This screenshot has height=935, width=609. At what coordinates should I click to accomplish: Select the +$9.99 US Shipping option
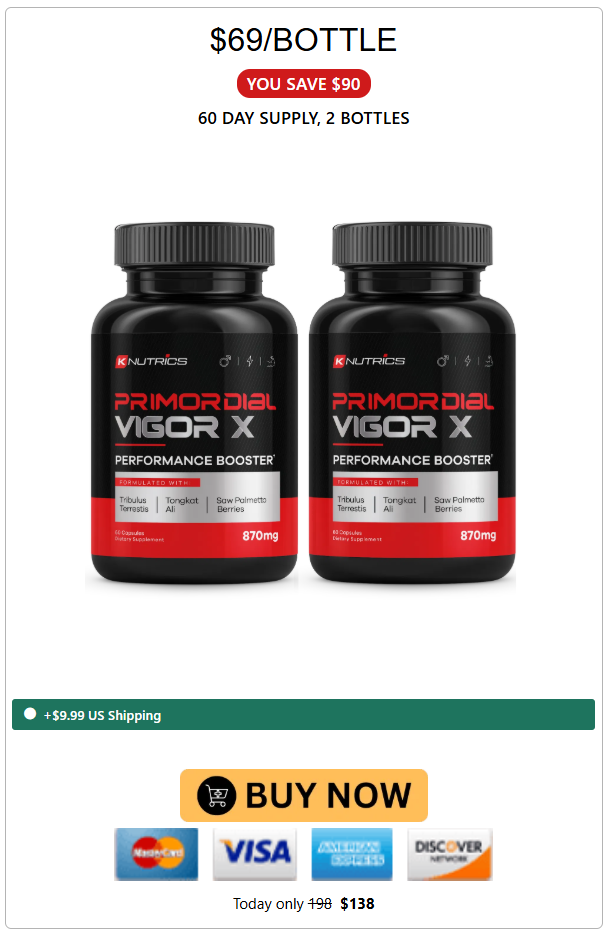[x=30, y=714]
